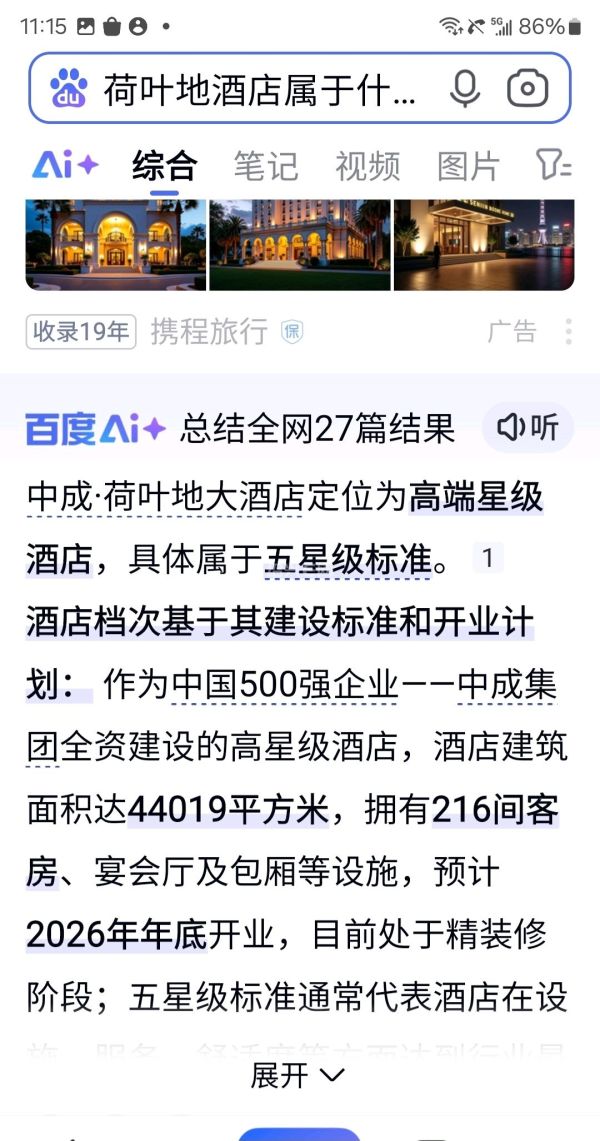Open the ad options three-dot menu

568,331
